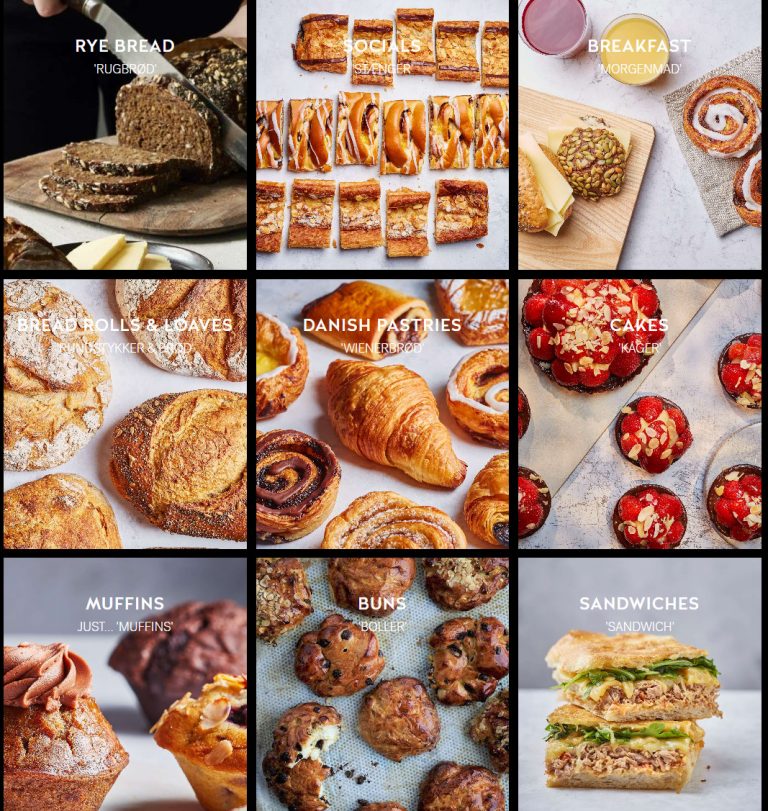The height and width of the screenshot is (811, 768).
Task: View the Breakfast category
Action: click(639, 135)
